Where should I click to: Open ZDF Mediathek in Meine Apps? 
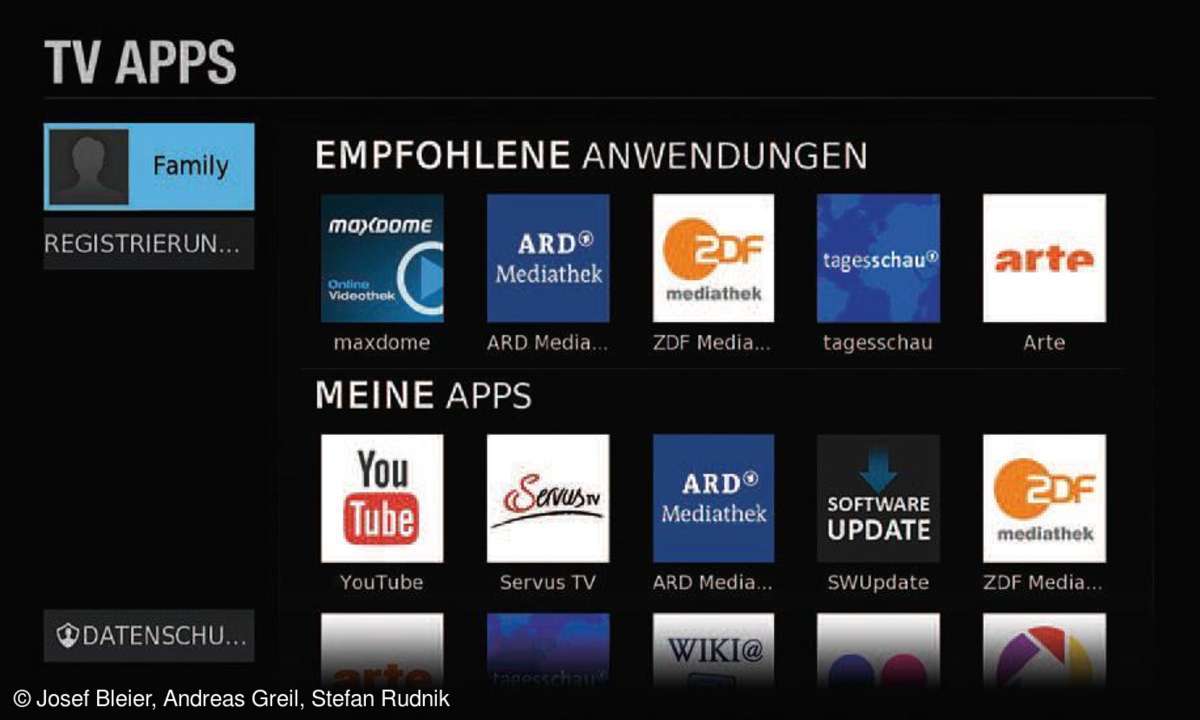(1044, 498)
